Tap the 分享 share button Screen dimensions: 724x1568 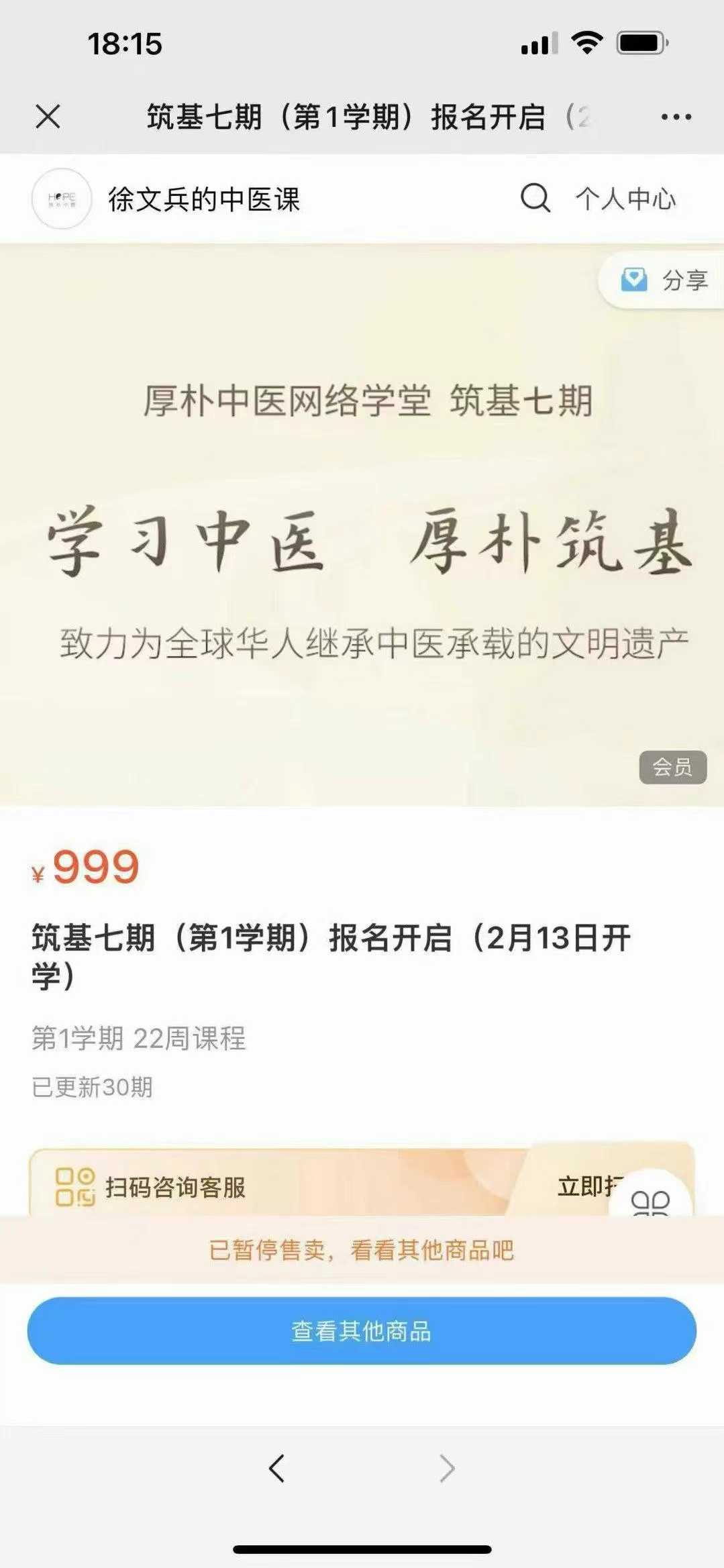click(664, 280)
